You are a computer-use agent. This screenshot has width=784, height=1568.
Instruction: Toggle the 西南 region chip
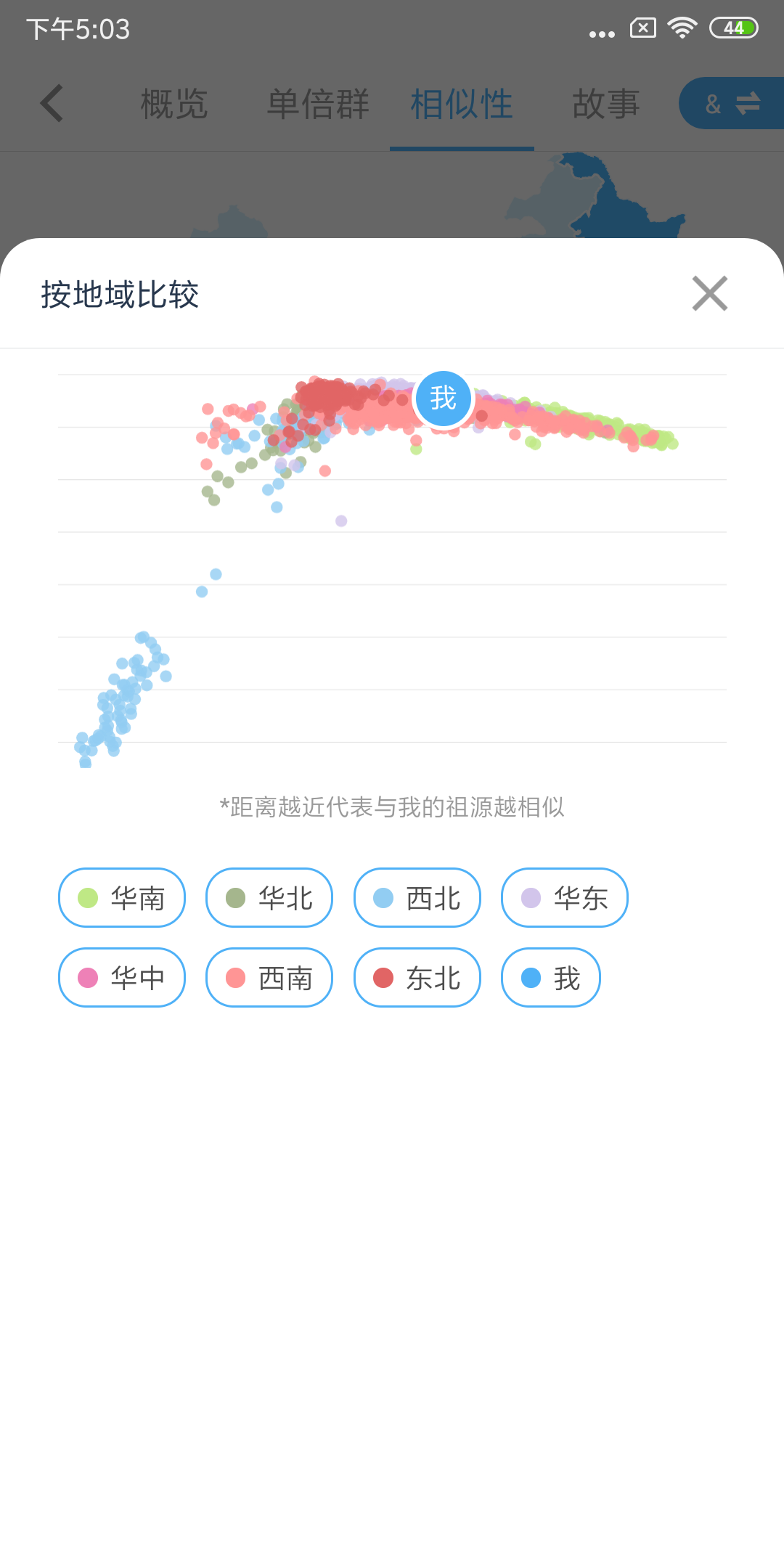[x=269, y=978]
